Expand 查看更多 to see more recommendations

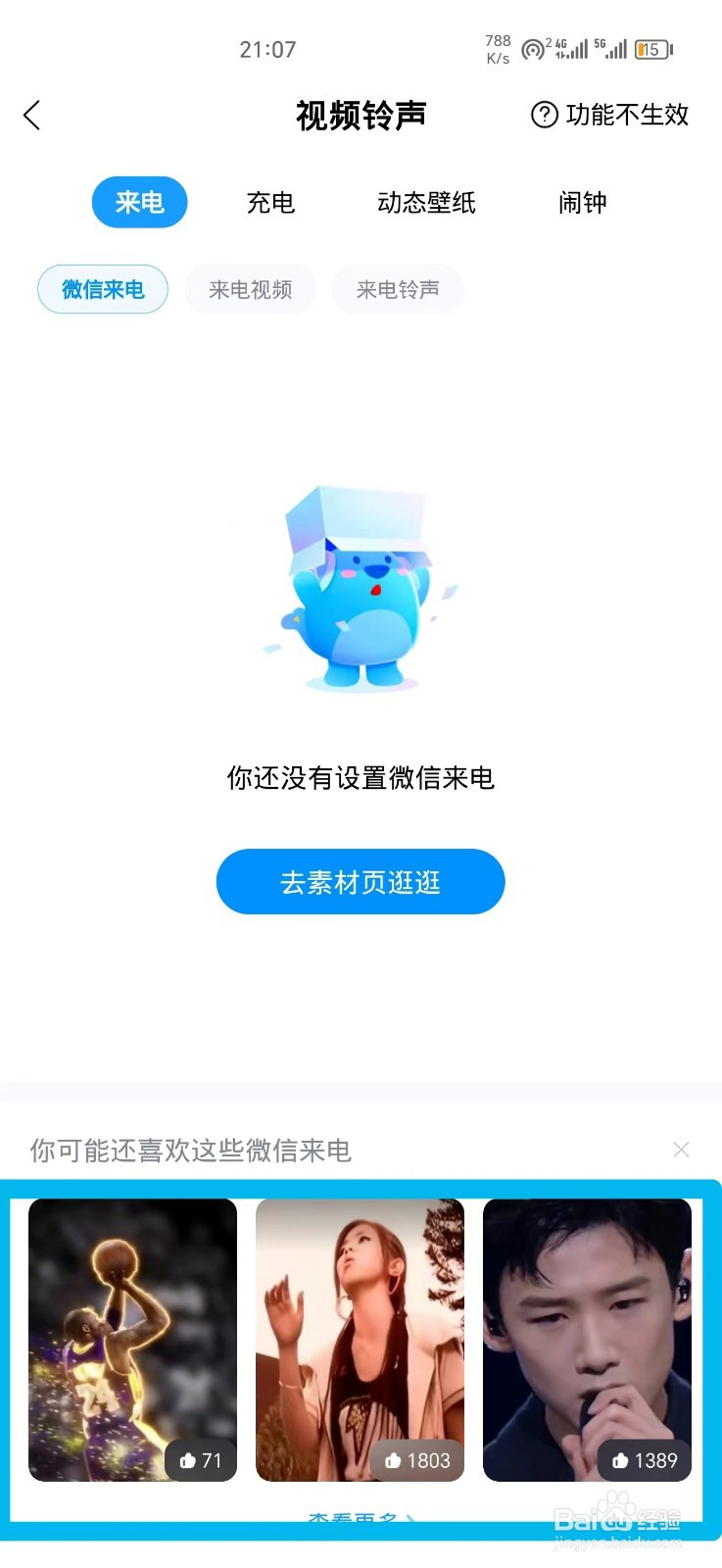point(361,1522)
